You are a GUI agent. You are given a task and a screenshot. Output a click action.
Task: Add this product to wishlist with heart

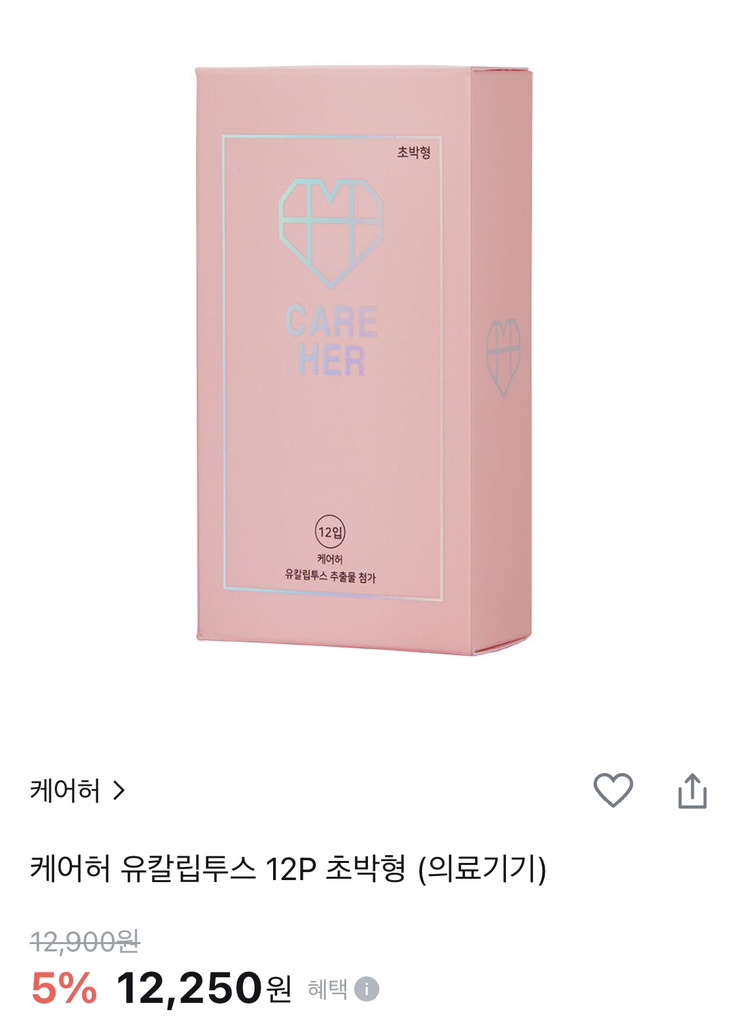613,790
